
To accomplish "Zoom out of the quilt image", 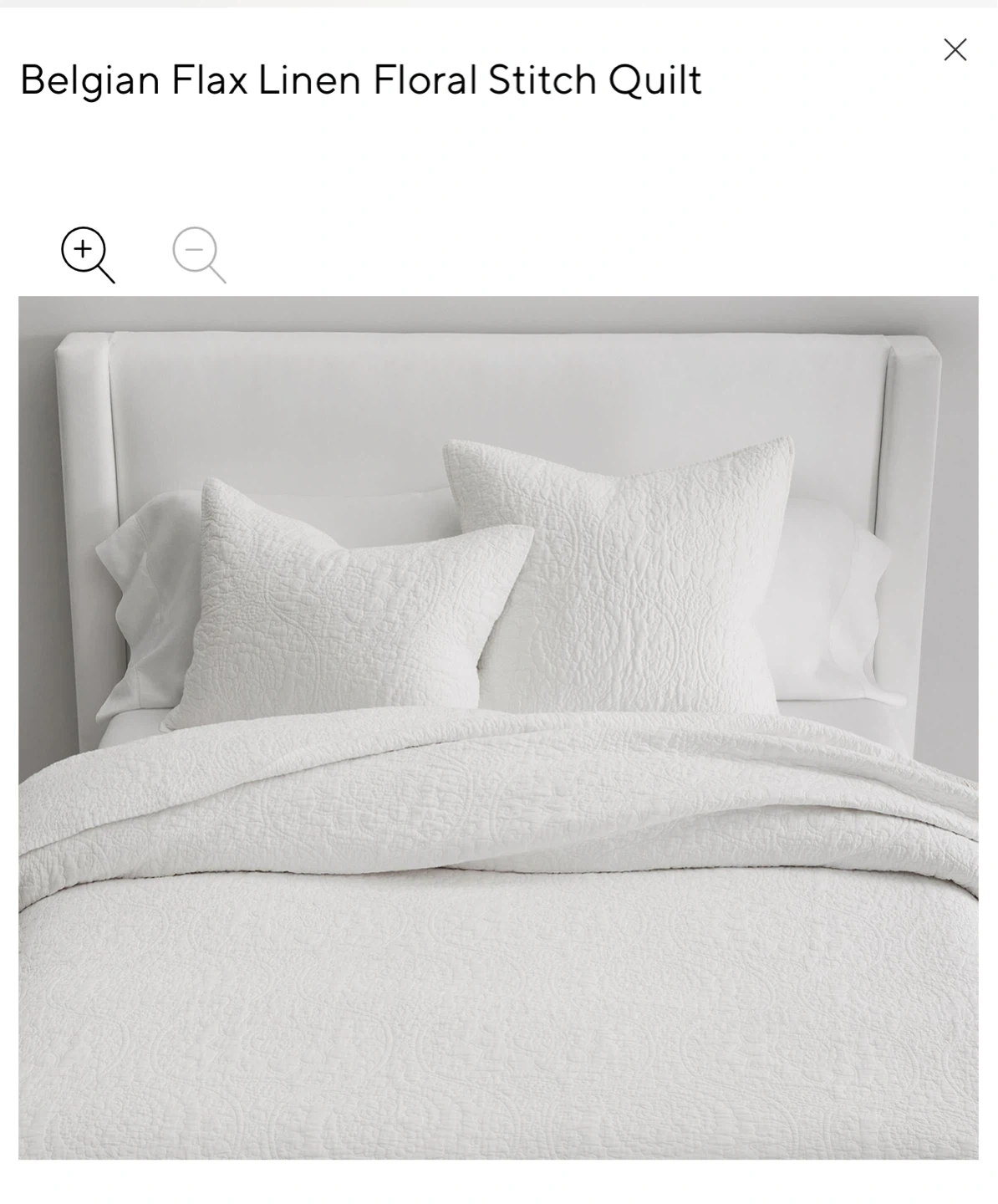I will (x=197, y=253).
